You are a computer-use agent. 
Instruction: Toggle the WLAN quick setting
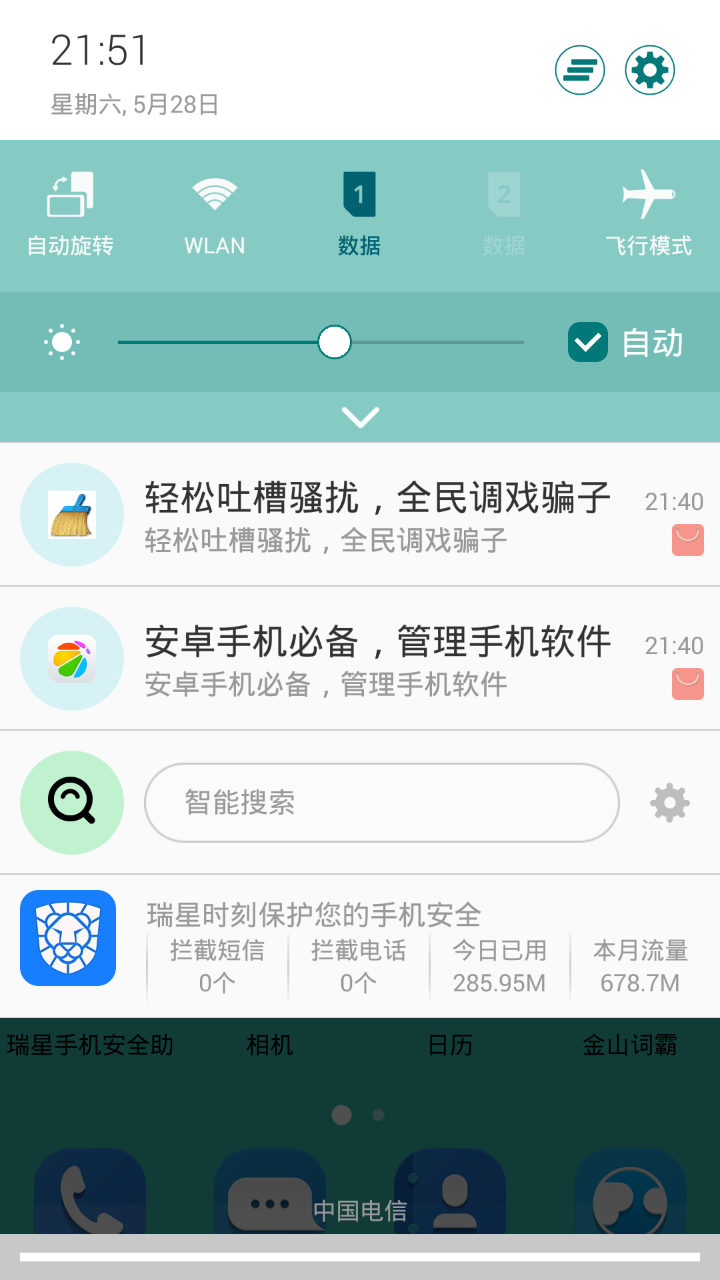(215, 213)
